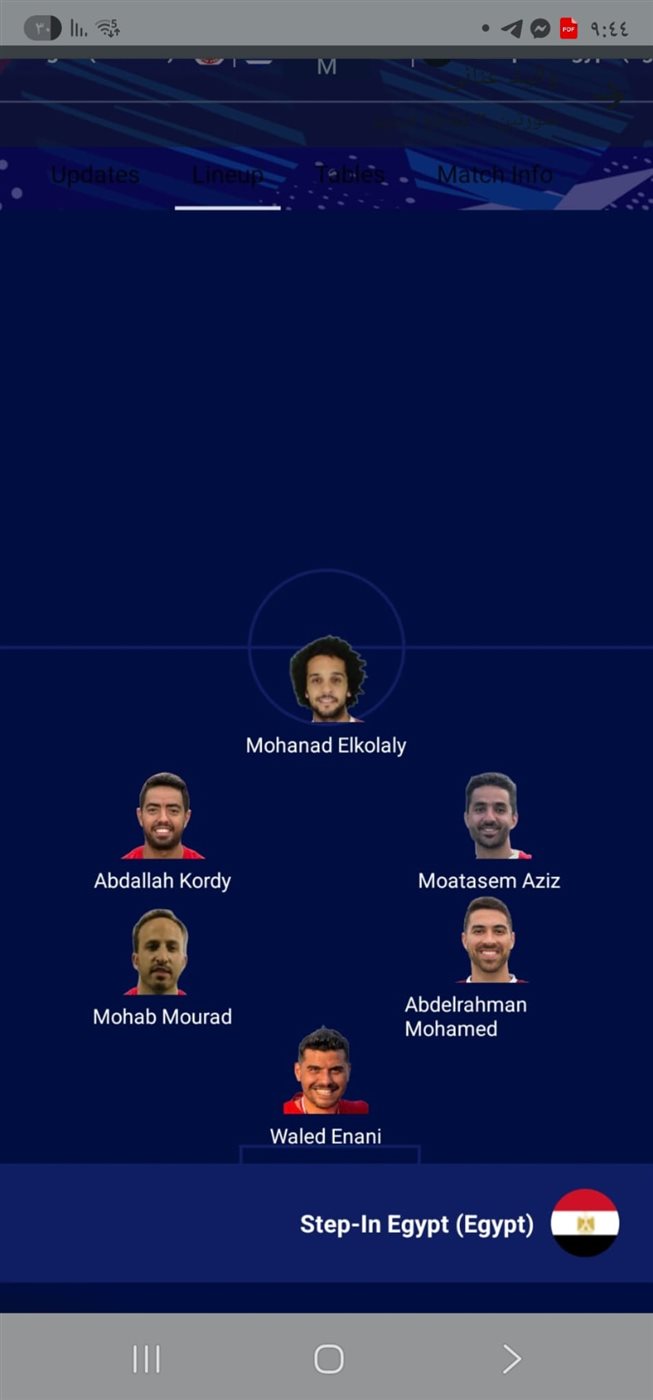
Task: Go to the Android home screen
Action: tap(328, 1359)
